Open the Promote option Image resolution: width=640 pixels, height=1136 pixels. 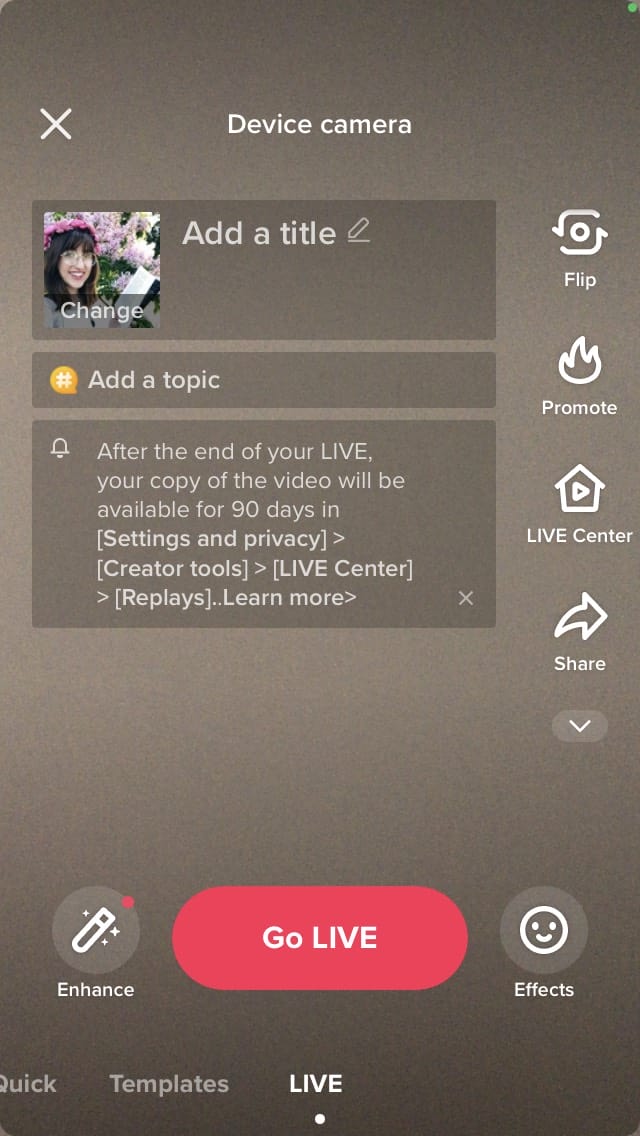[x=580, y=374]
